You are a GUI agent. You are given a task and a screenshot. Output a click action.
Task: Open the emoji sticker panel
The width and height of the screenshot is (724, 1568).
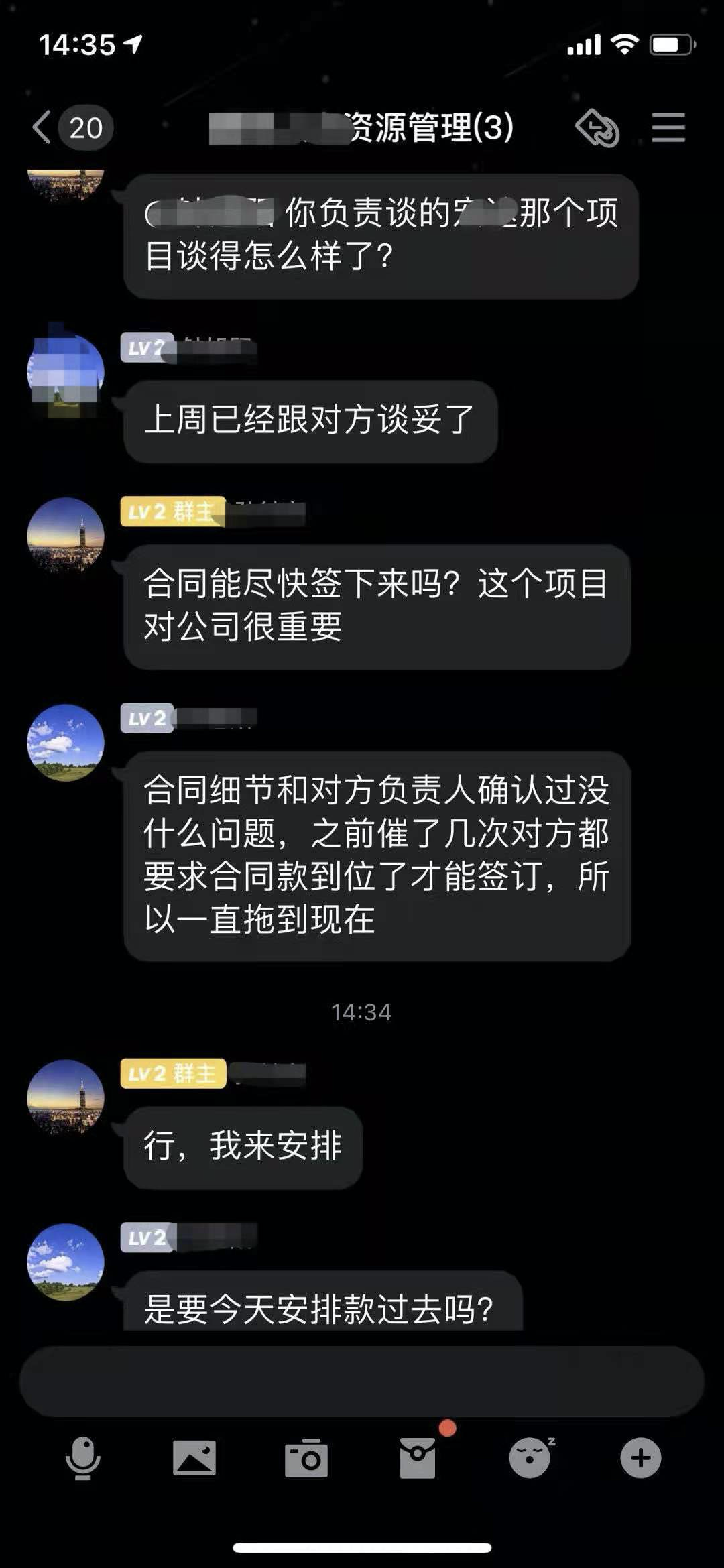point(530,1458)
